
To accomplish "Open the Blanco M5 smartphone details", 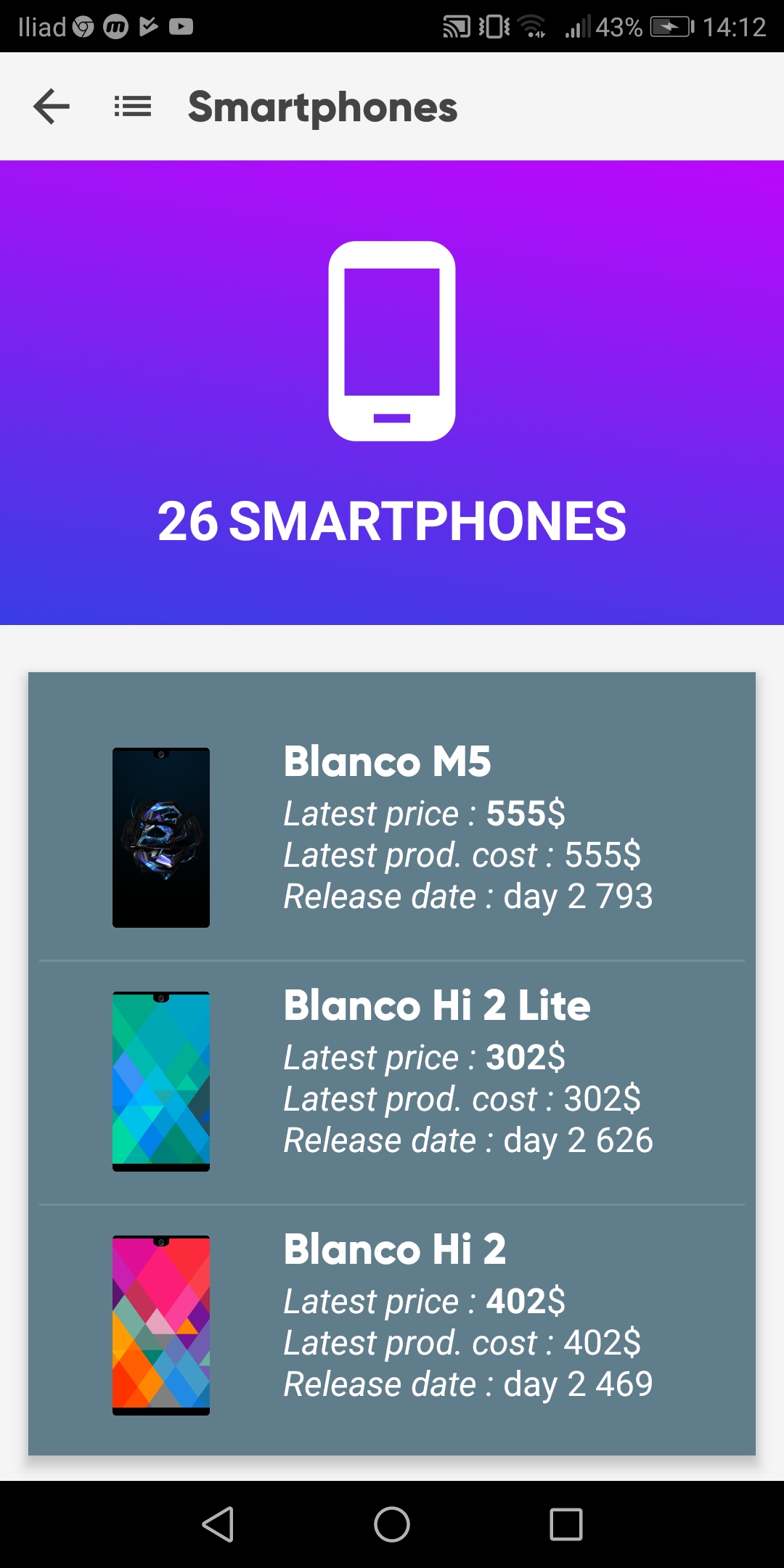I will 392,836.
